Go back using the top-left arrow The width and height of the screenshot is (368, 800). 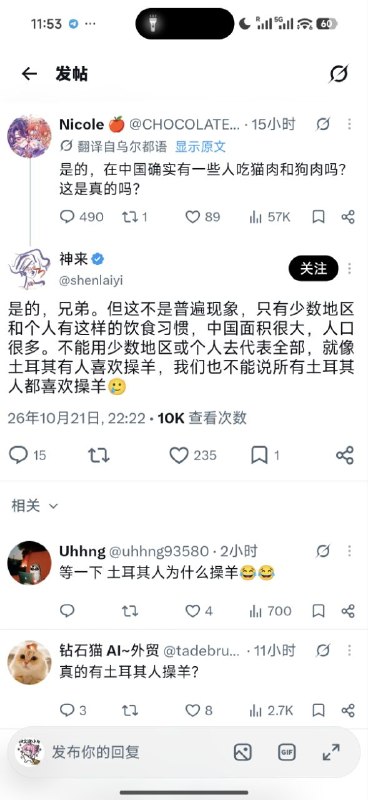pos(29,74)
